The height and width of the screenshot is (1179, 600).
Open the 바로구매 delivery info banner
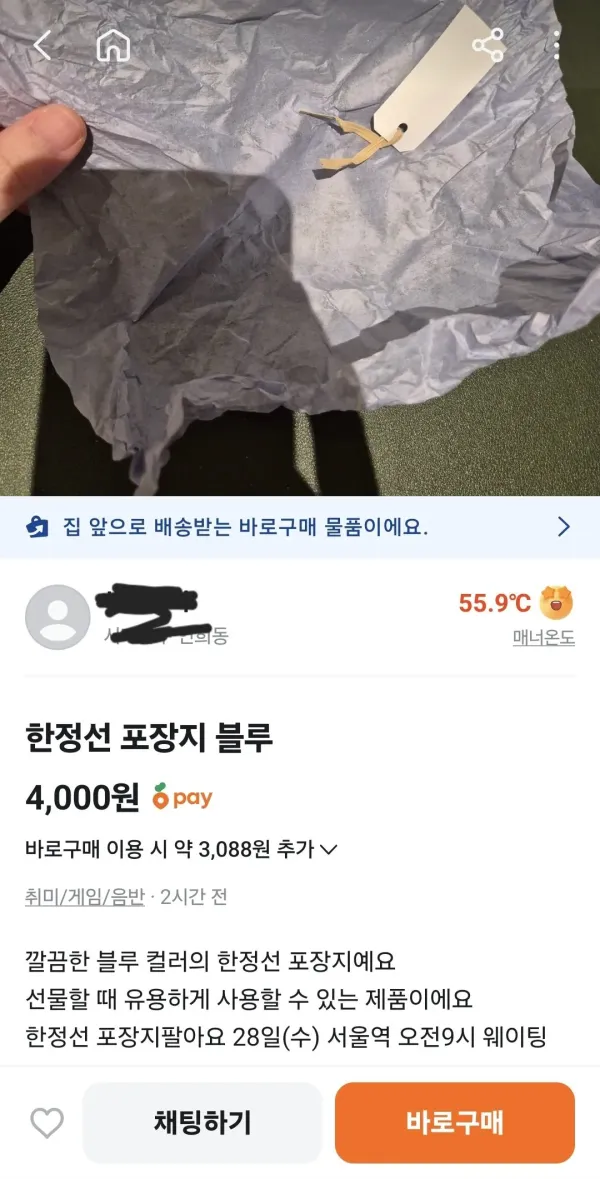(300, 527)
